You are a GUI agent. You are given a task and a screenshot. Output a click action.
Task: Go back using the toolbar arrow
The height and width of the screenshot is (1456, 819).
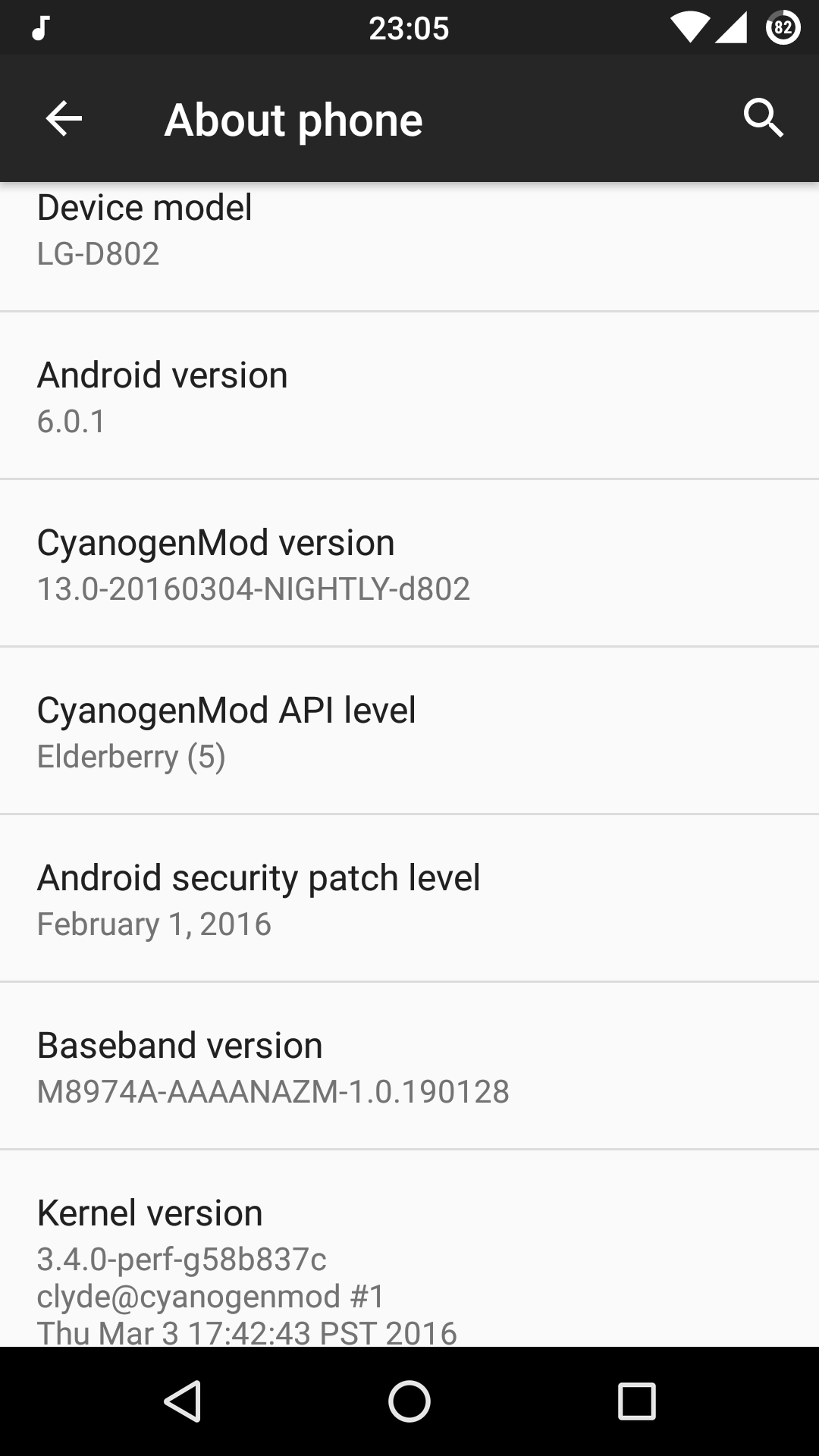point(64,118)
